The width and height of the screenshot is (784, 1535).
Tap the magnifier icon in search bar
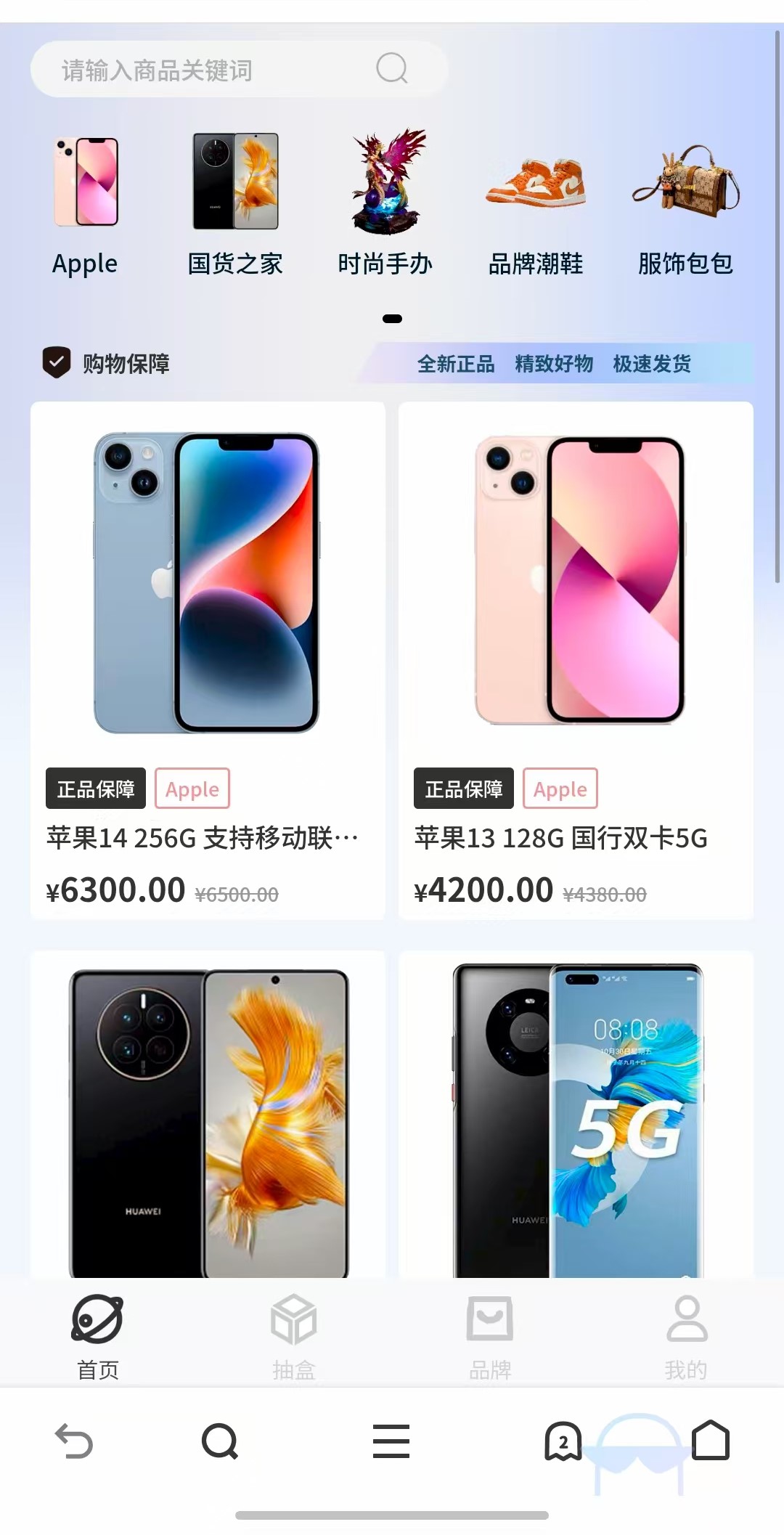391,69
